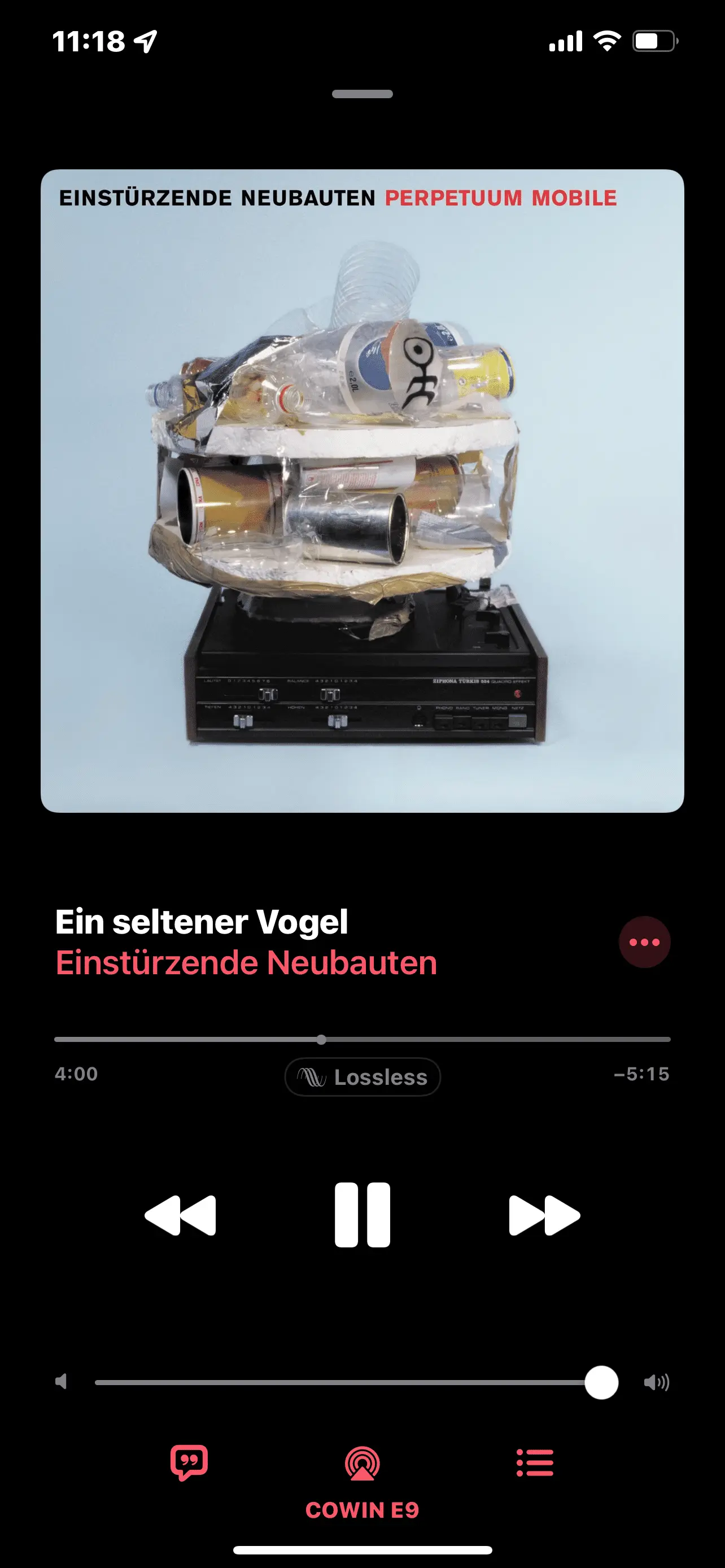Tap a point on the volume slider
The height and width of the screenshot is (1568, 725).
point(341,1382)
